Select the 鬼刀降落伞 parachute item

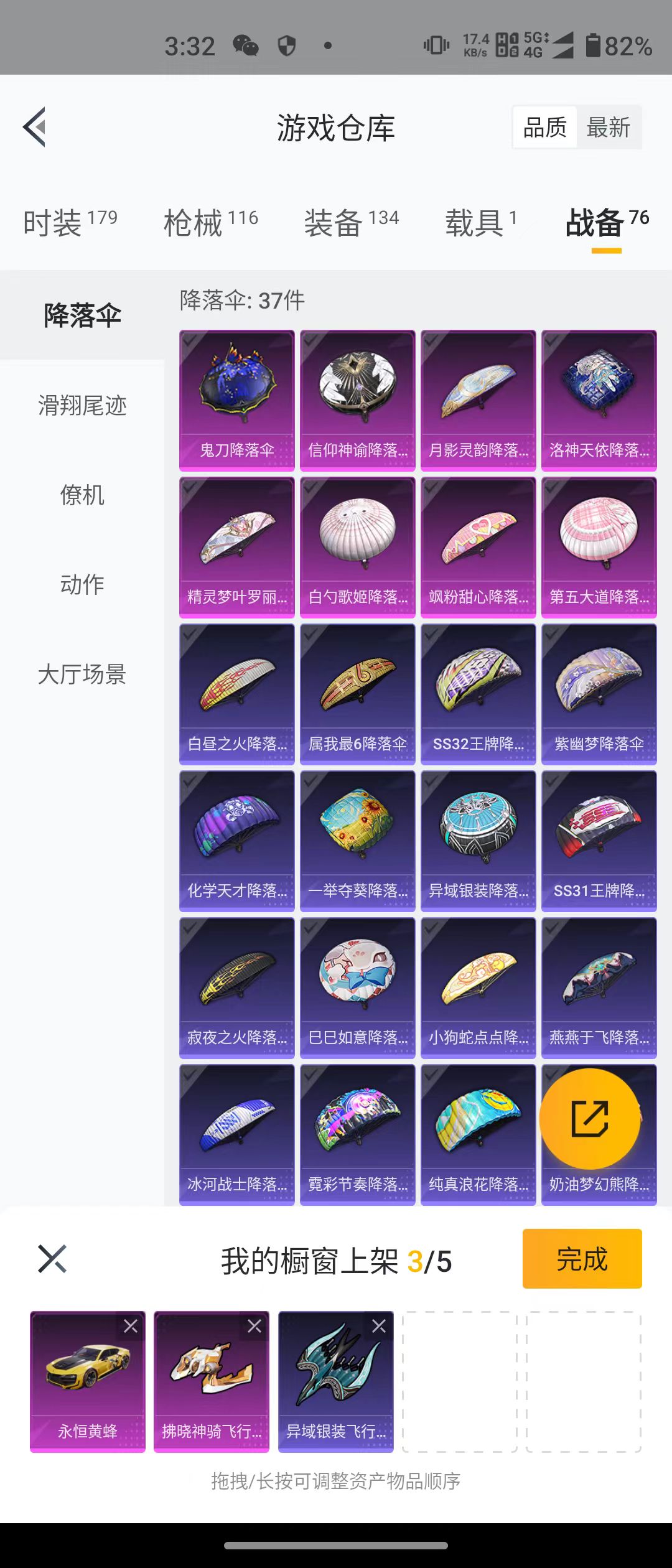236,399
